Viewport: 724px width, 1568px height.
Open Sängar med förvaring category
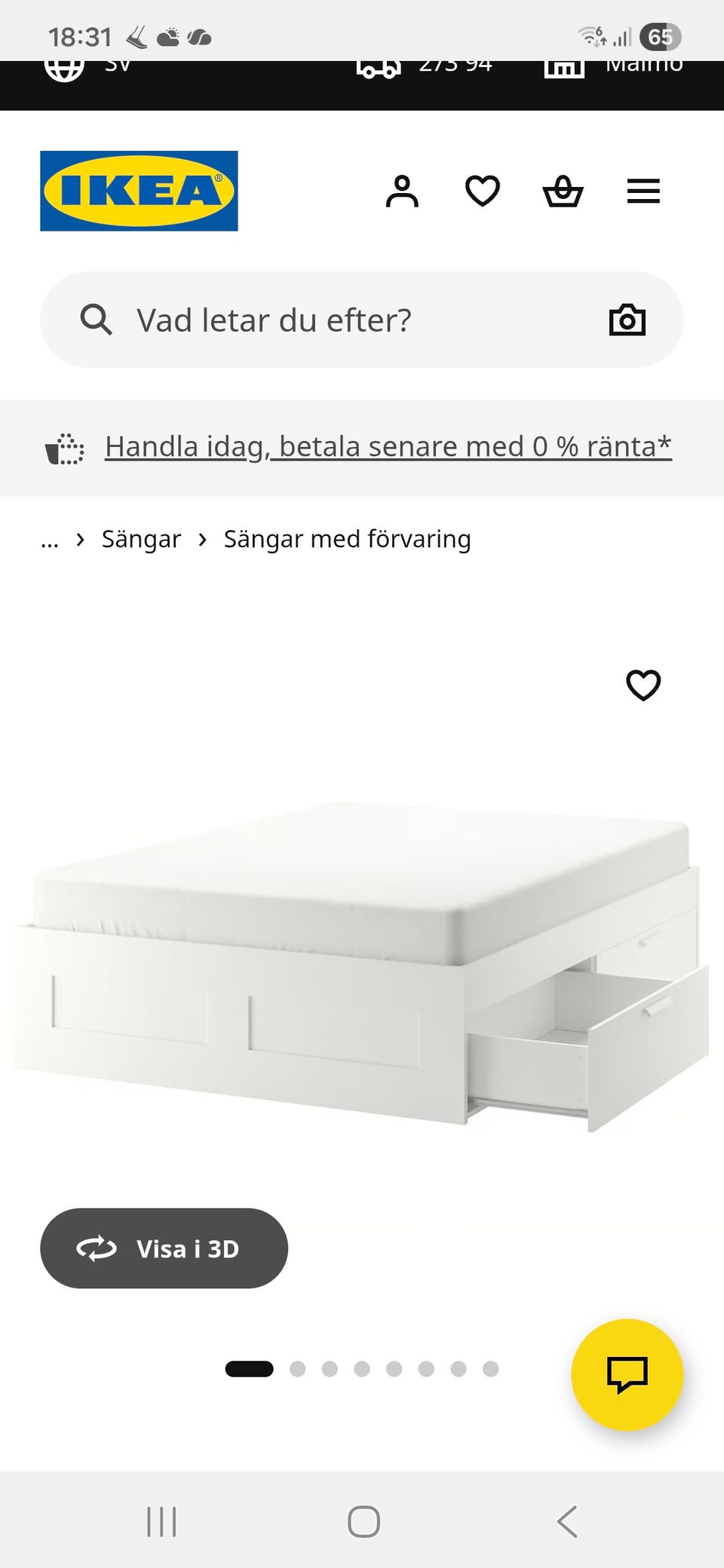347,539
